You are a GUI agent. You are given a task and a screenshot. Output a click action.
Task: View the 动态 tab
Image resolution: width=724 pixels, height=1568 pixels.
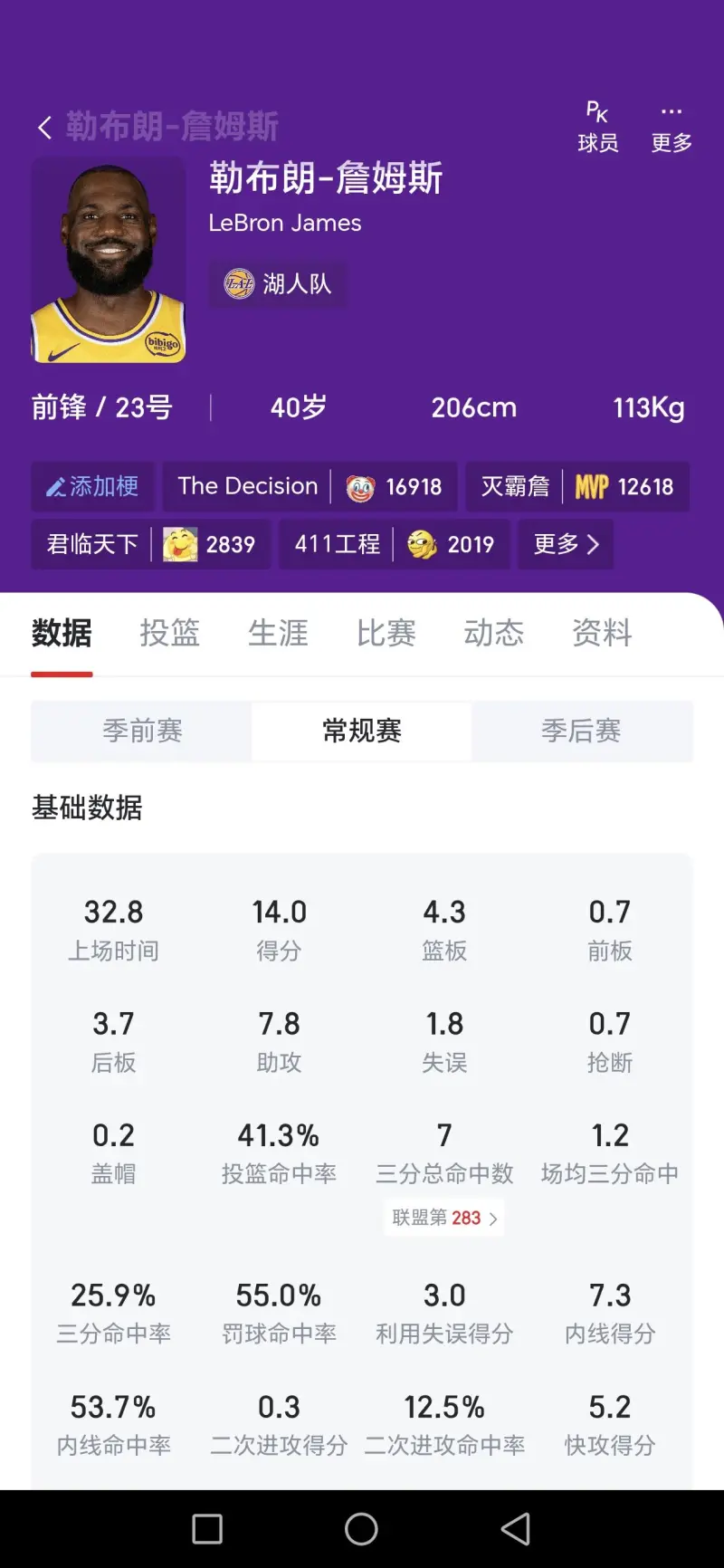click(x=494, y=633)
